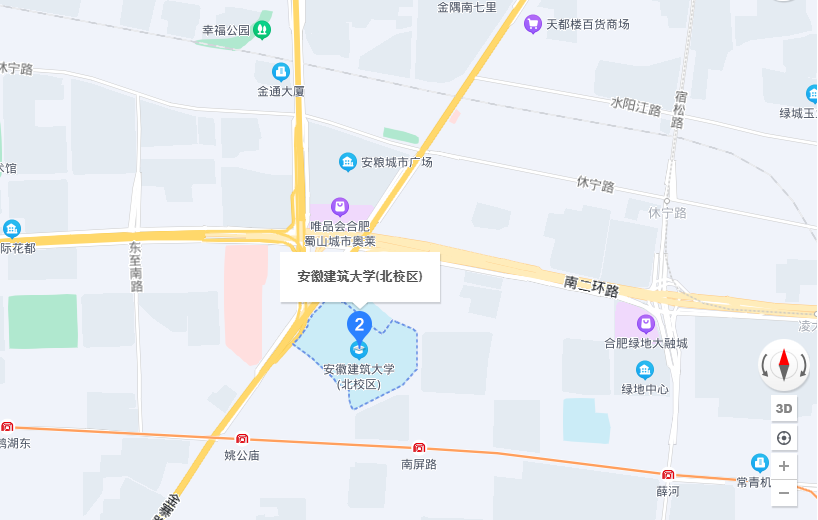The image size is (818, 520).
Task: Center map on current location
Action: coord(784,438)
